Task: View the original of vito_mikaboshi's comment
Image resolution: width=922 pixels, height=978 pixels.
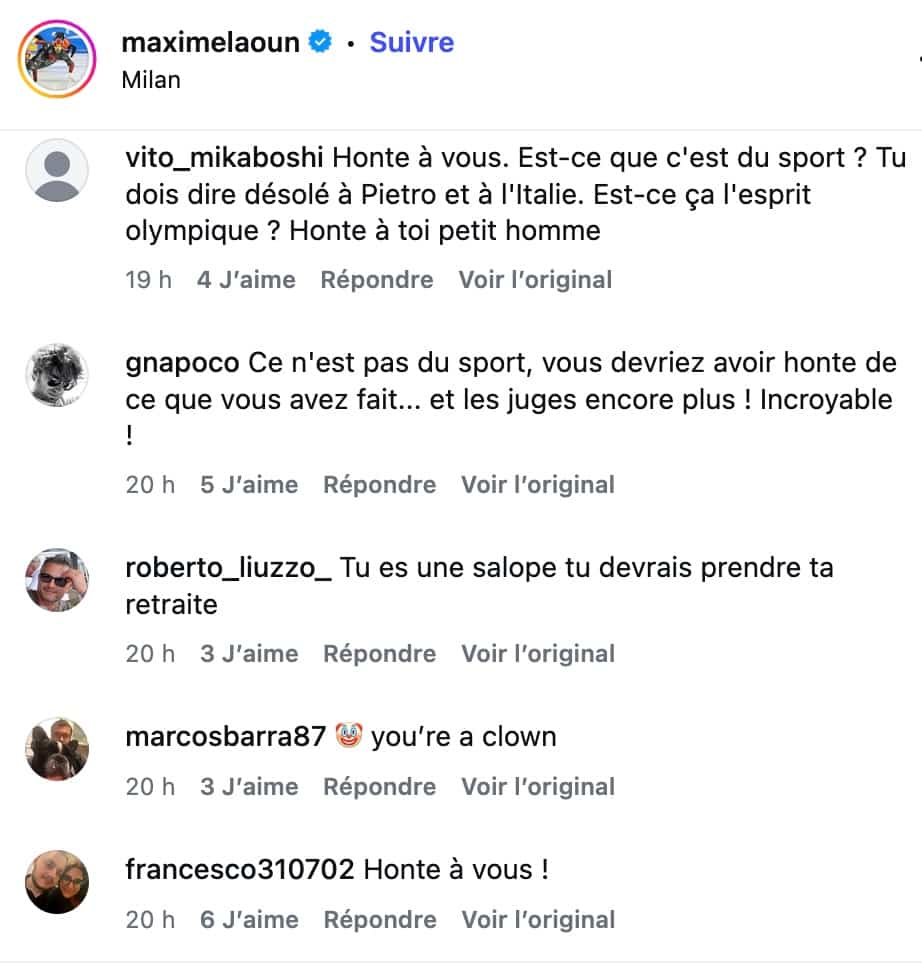Action: tap(535, 280)
